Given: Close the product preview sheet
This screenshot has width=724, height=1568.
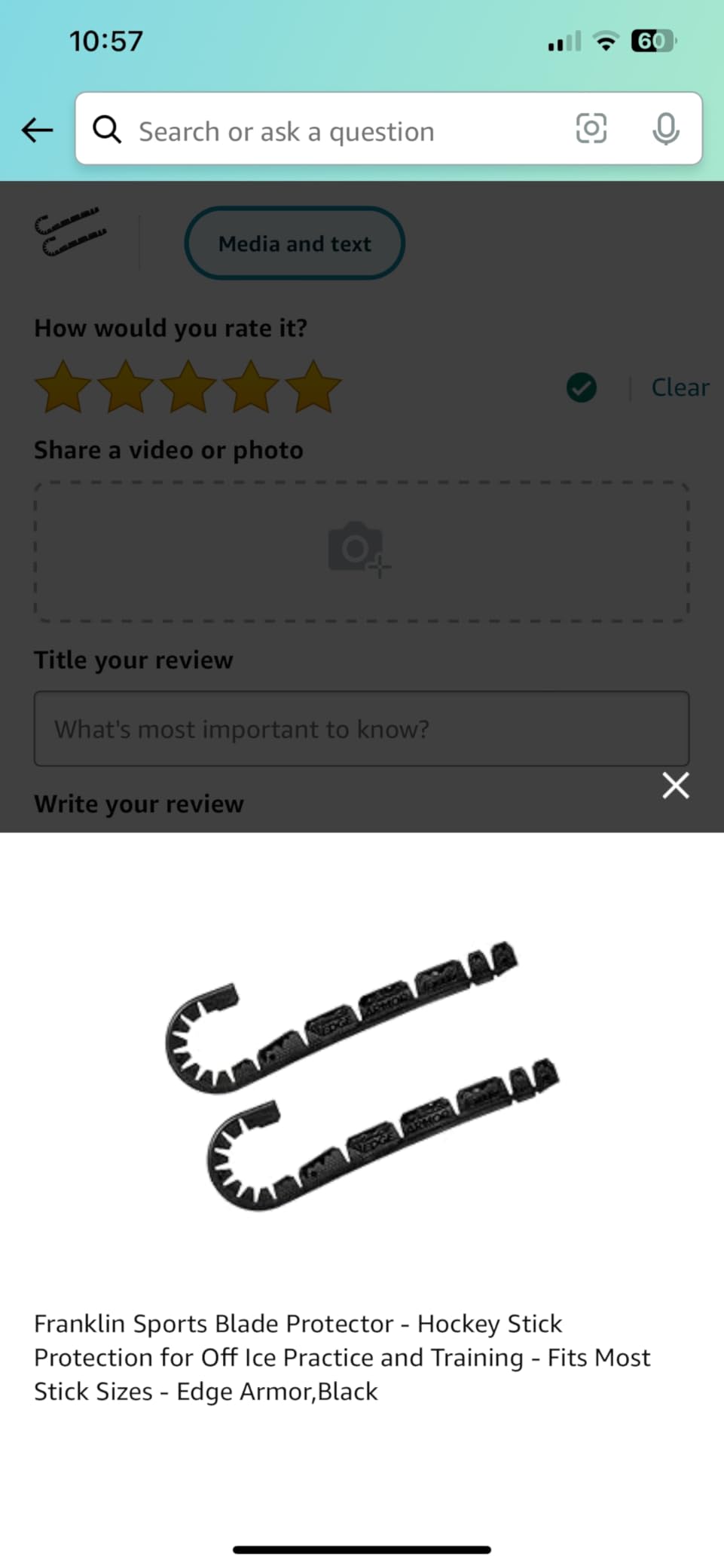Looking at the screenshot, I should [675, 786].
